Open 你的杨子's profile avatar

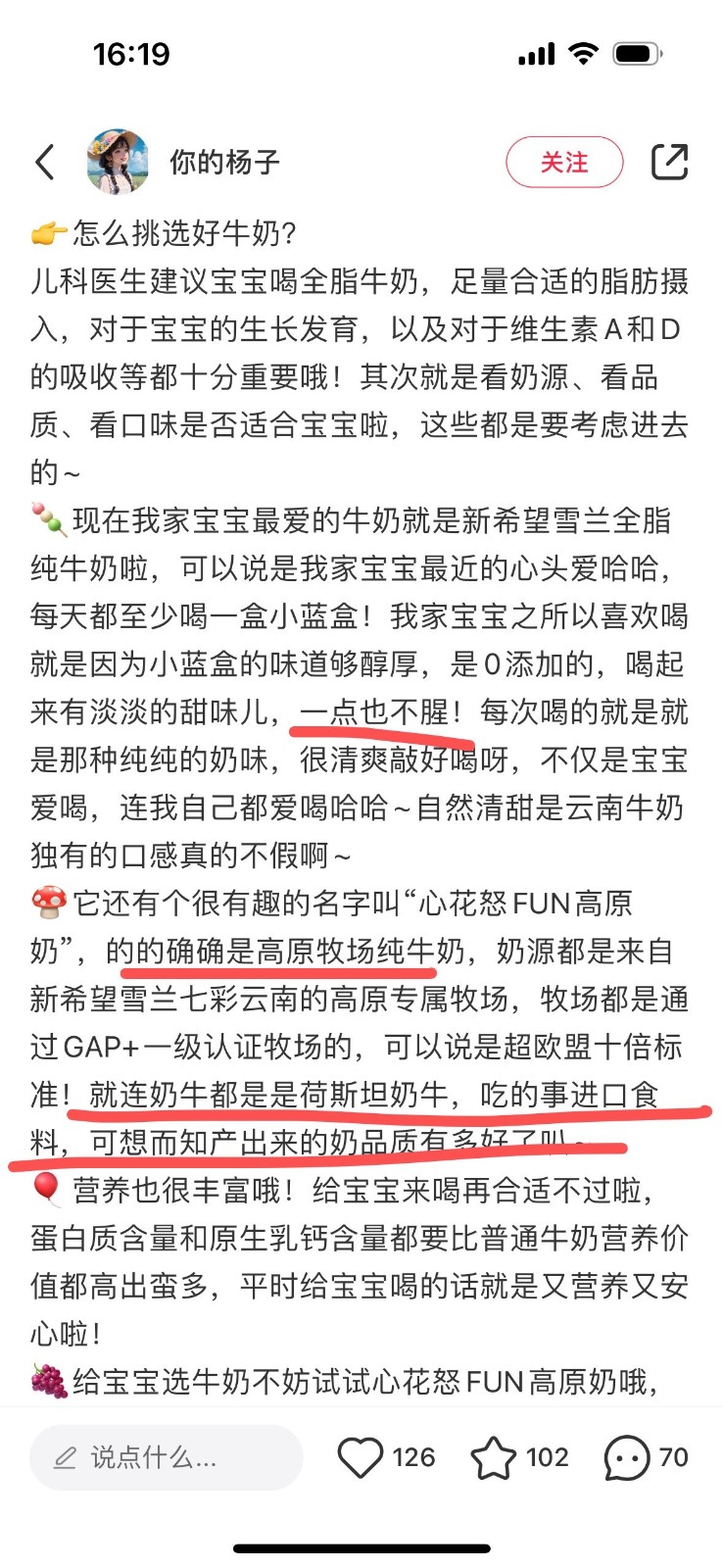(118, 162)
